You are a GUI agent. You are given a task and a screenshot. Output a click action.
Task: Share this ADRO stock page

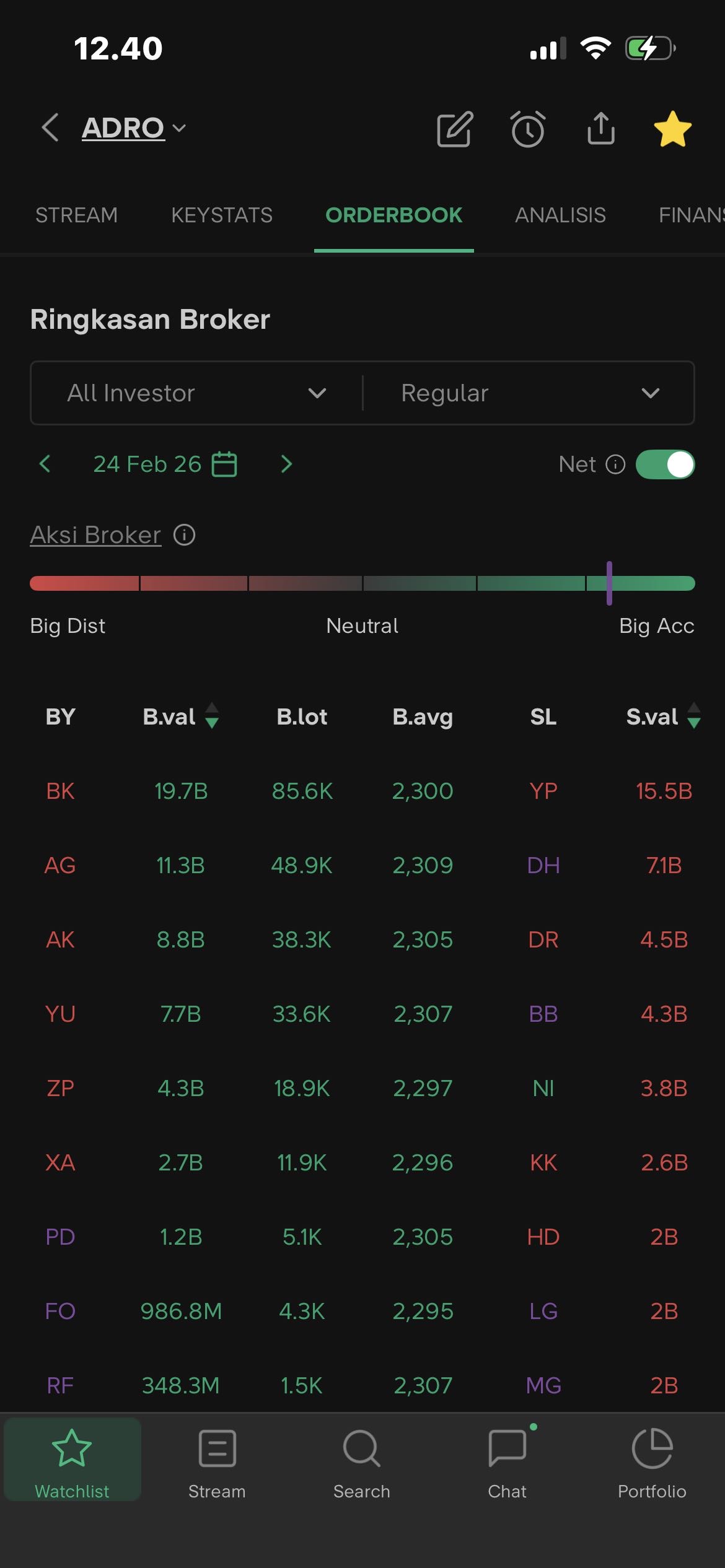pyautogui.click(x=600, y=129)
